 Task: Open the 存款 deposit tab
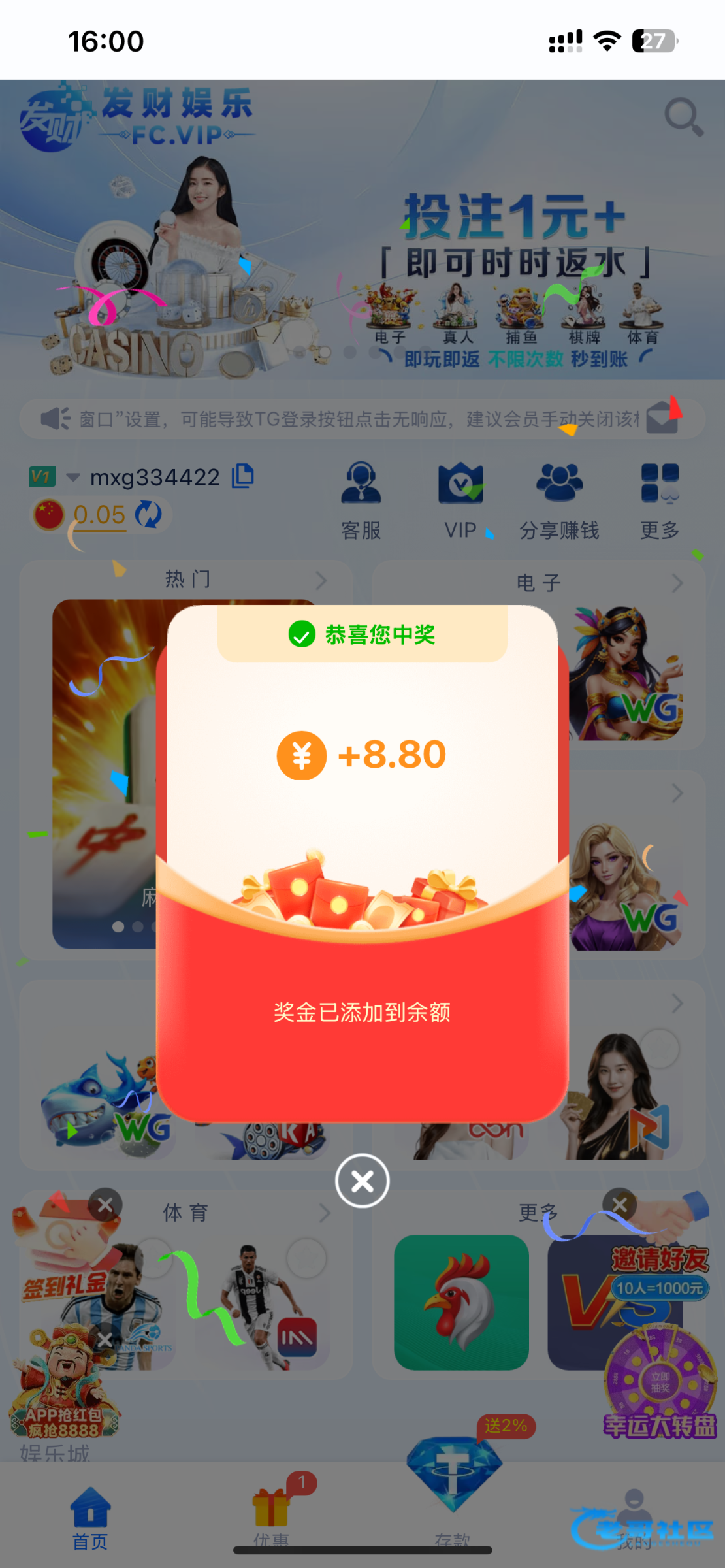(x=453, y=1496)
